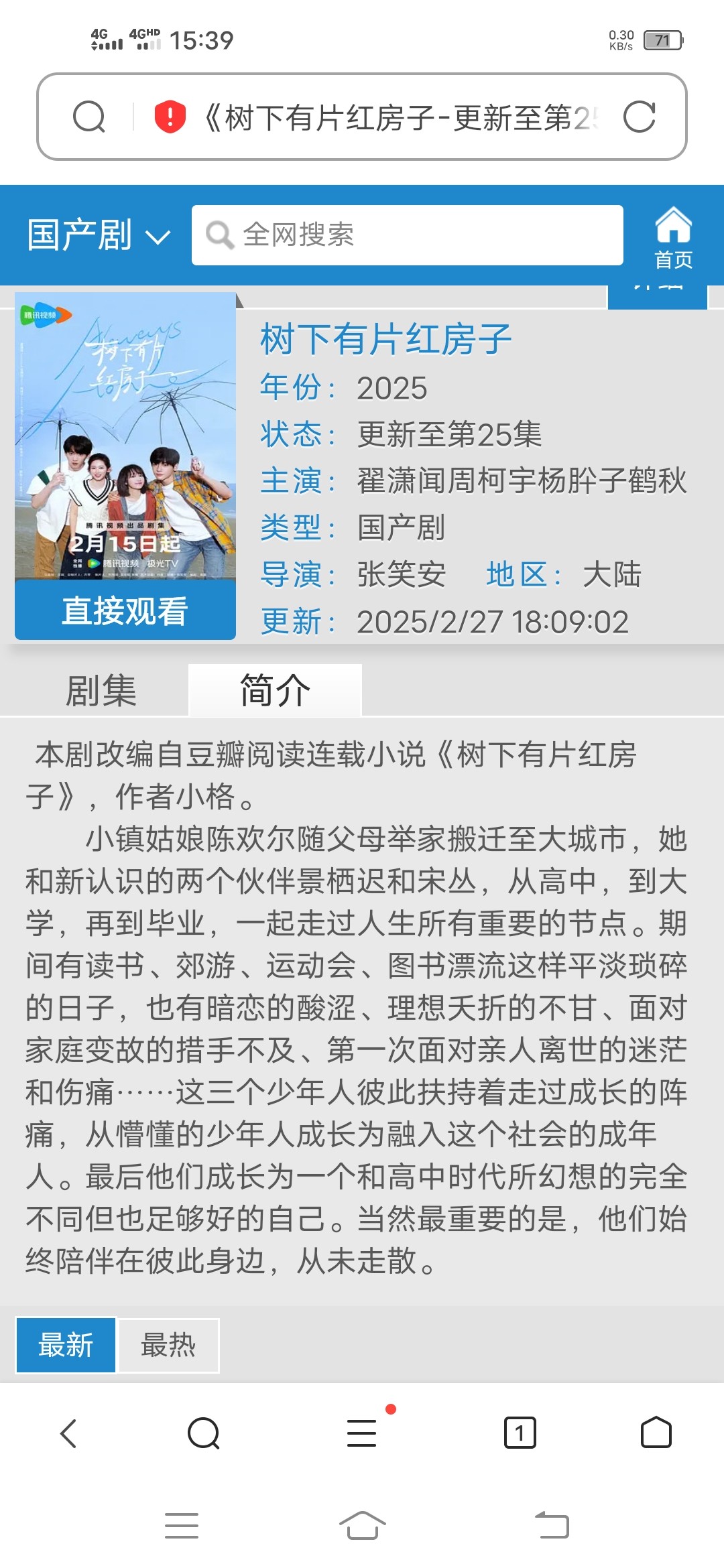The width and height of the screenshot is (724, 1568).
Task: Open the 树下有片红房子 poster image
Action: coord(125,436)
